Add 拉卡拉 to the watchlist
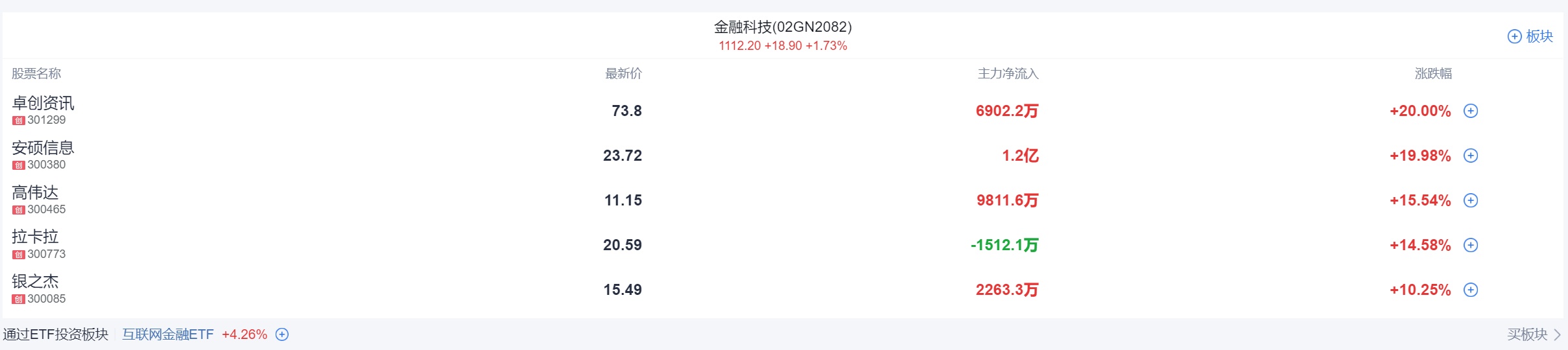The width and height of the screenshot is (1568, 350). [1471, 245]
